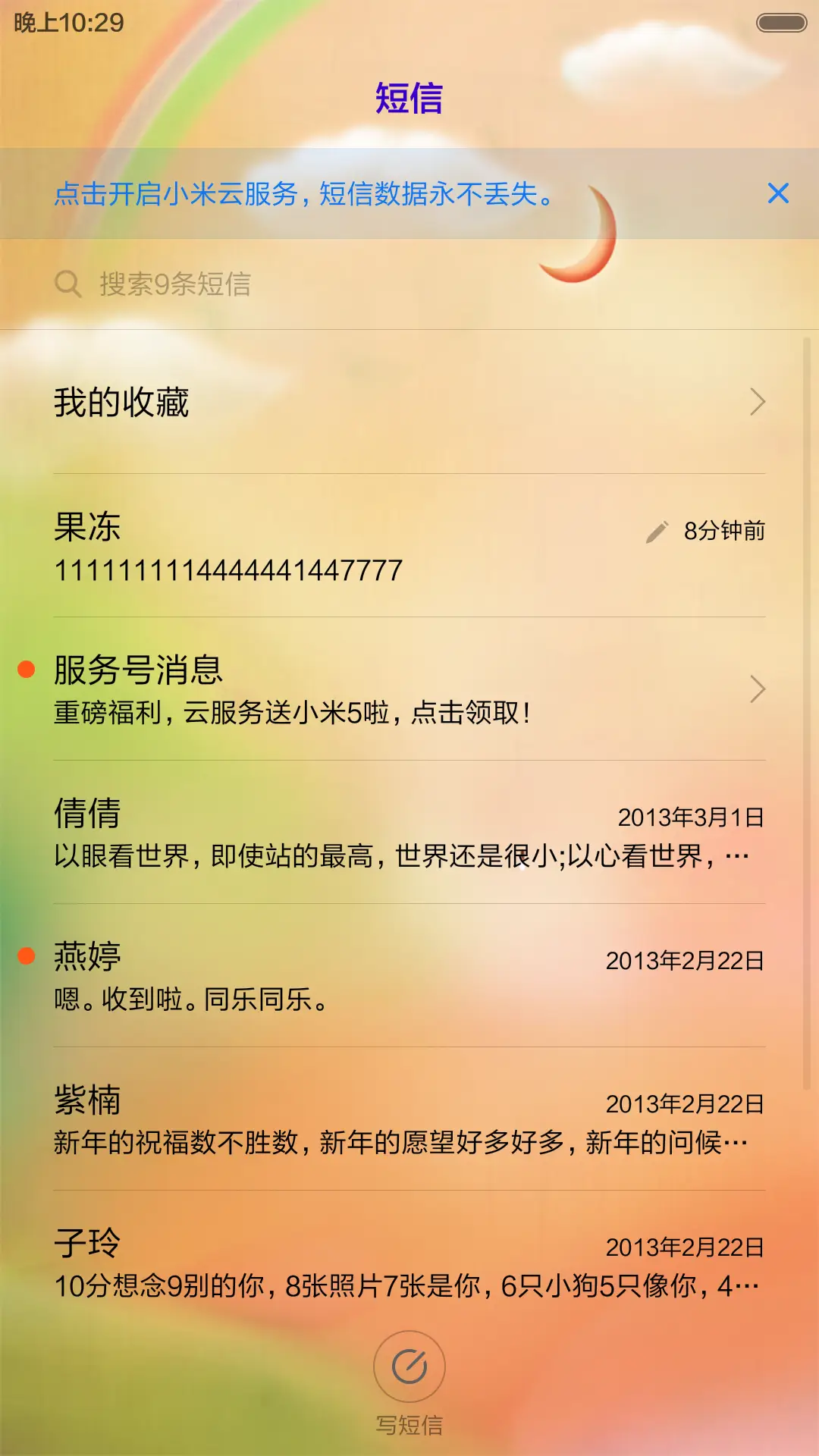Dismiss the cloud service banner with the X

[x=780, y=195]
